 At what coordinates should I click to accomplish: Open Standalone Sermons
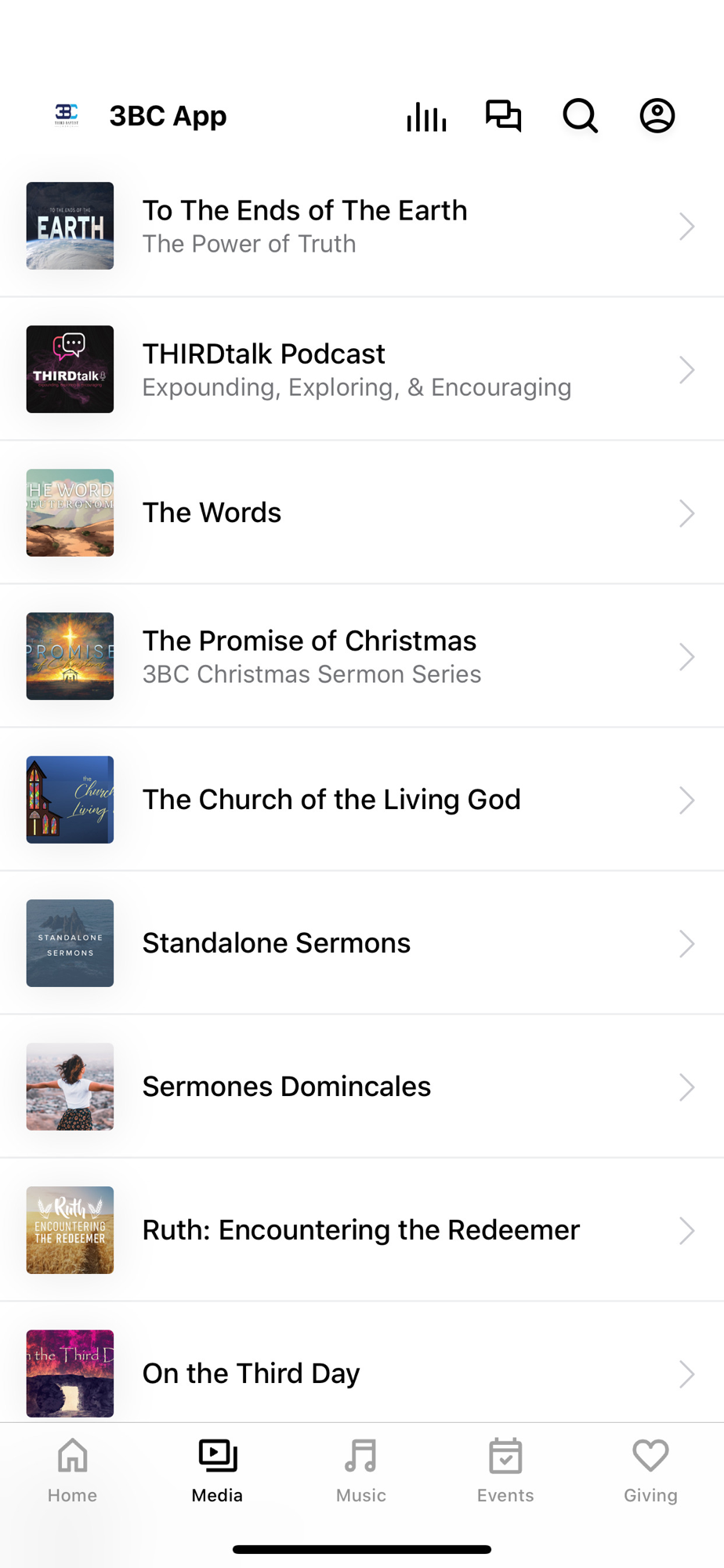tap(362, 943)
